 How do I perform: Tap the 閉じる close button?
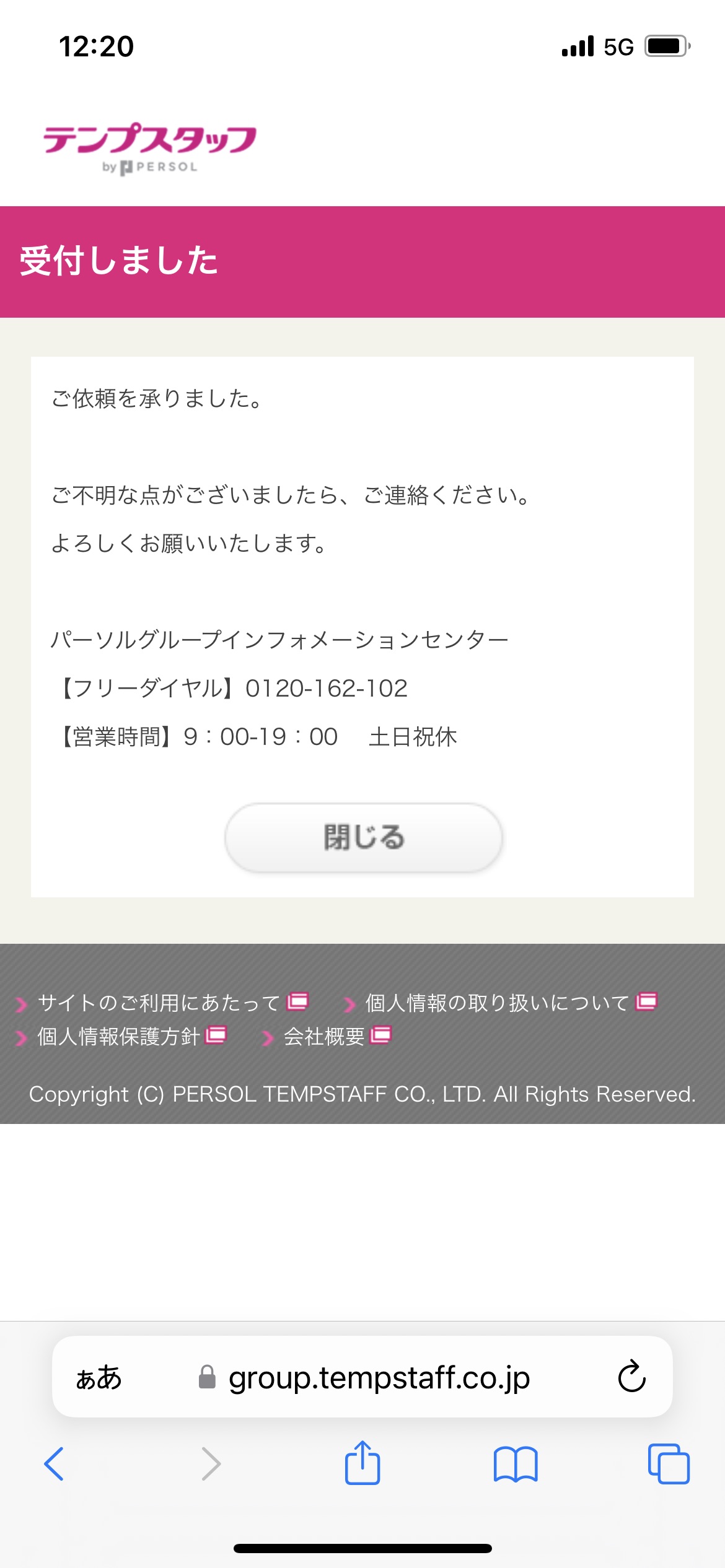(x=363, y=837)
